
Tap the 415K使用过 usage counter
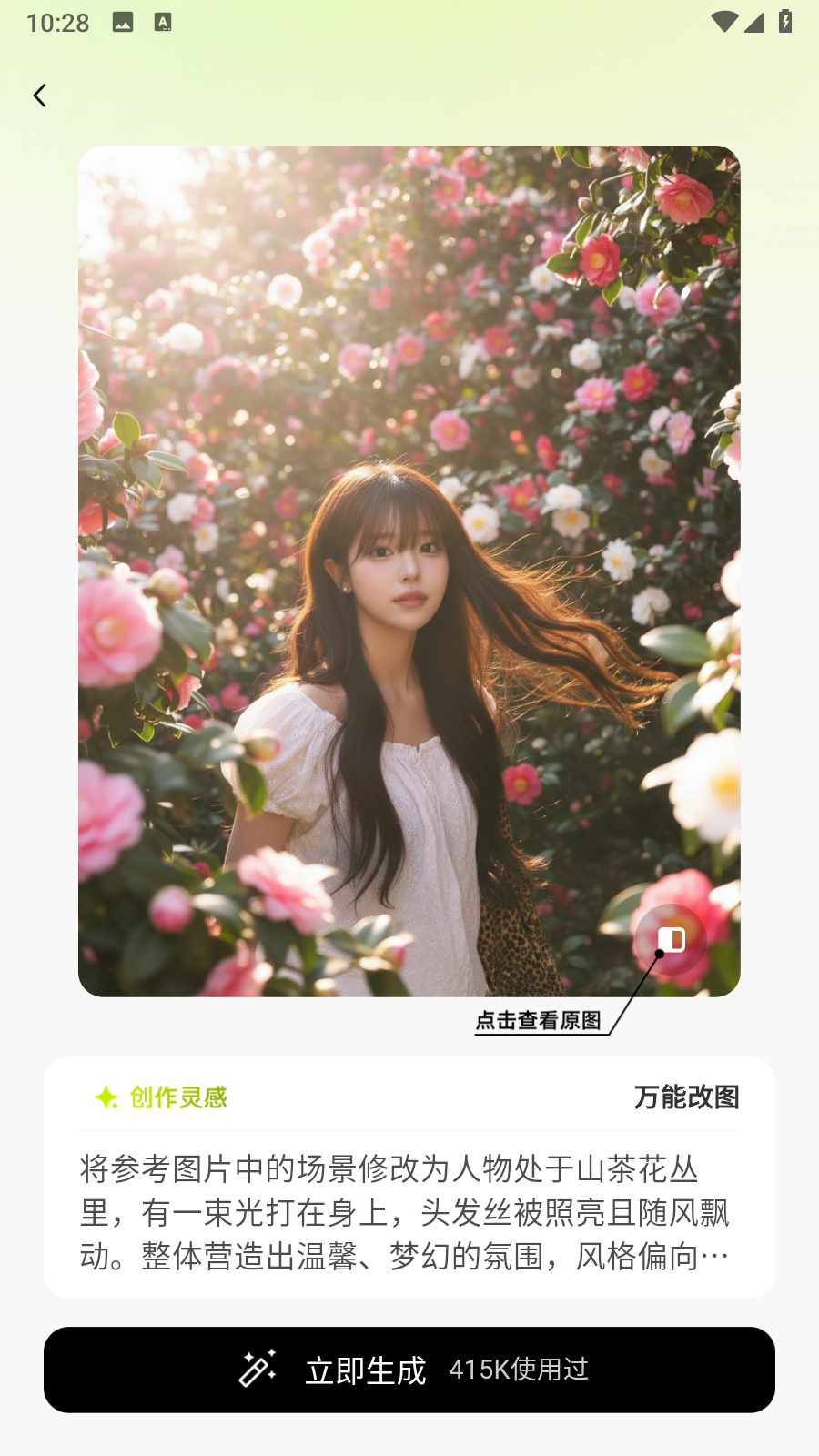(521, 1370)
